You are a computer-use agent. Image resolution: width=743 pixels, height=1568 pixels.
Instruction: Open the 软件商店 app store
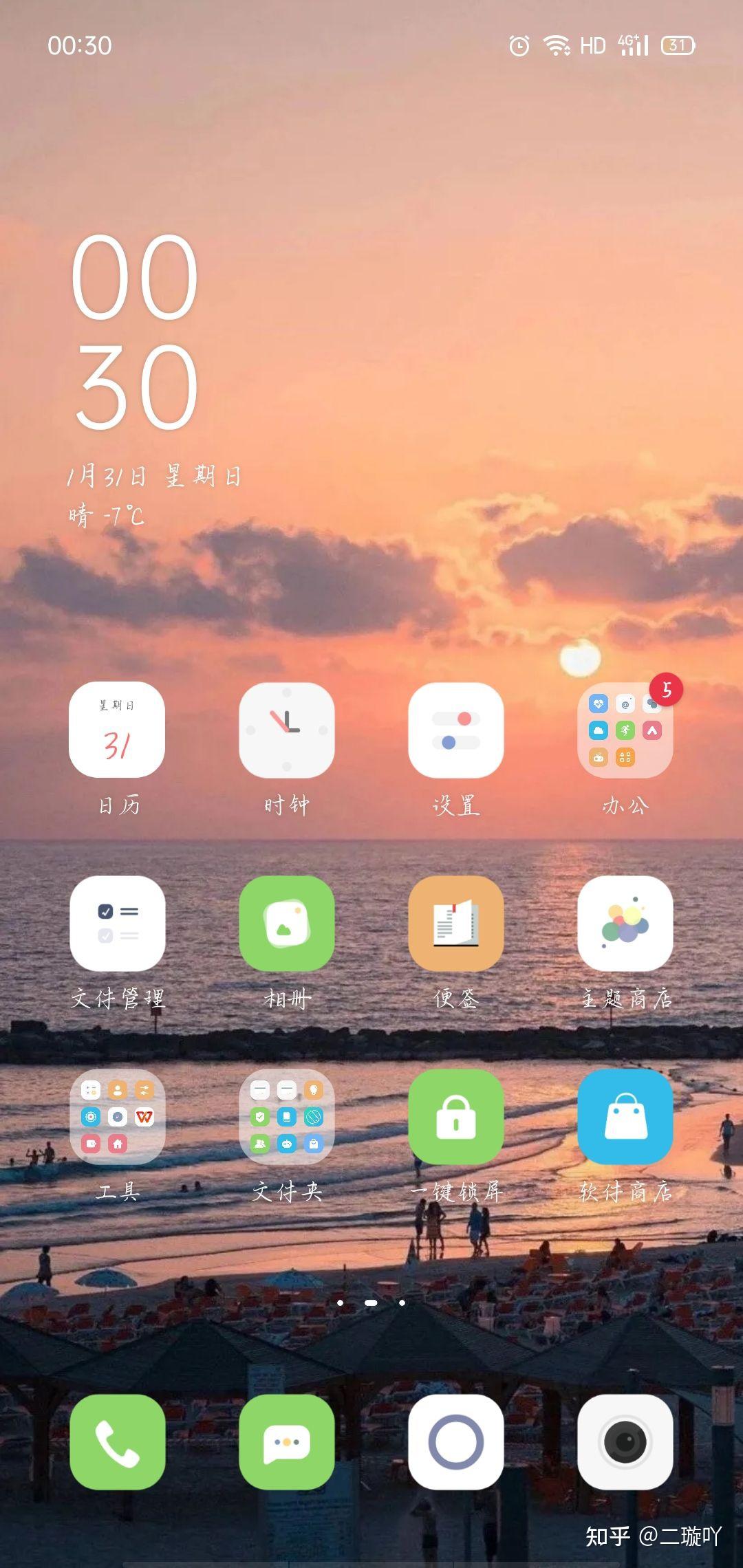[625, 1117]
